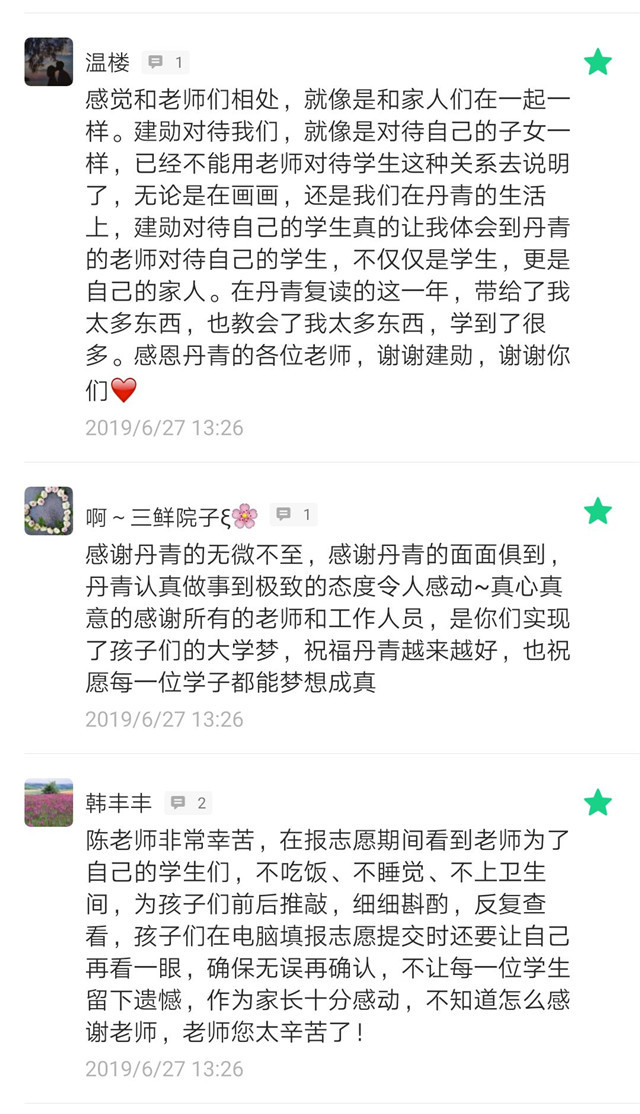This screenshot has height=1114, width=640.
Task: Open the two replies on 韩丰丰's comment
Action: pyautogui.click(x=188, y=802)
